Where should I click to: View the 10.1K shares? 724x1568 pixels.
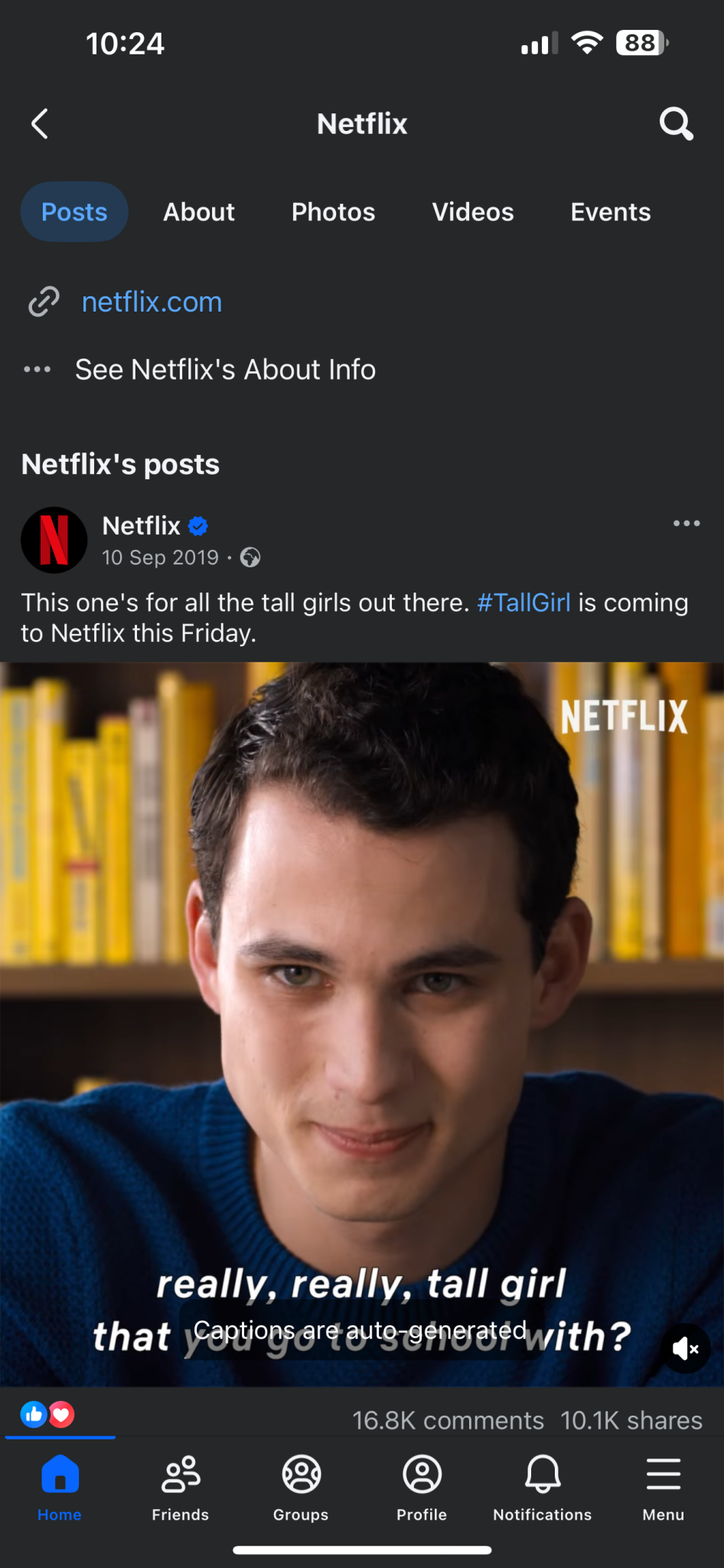coord(631,1420)
